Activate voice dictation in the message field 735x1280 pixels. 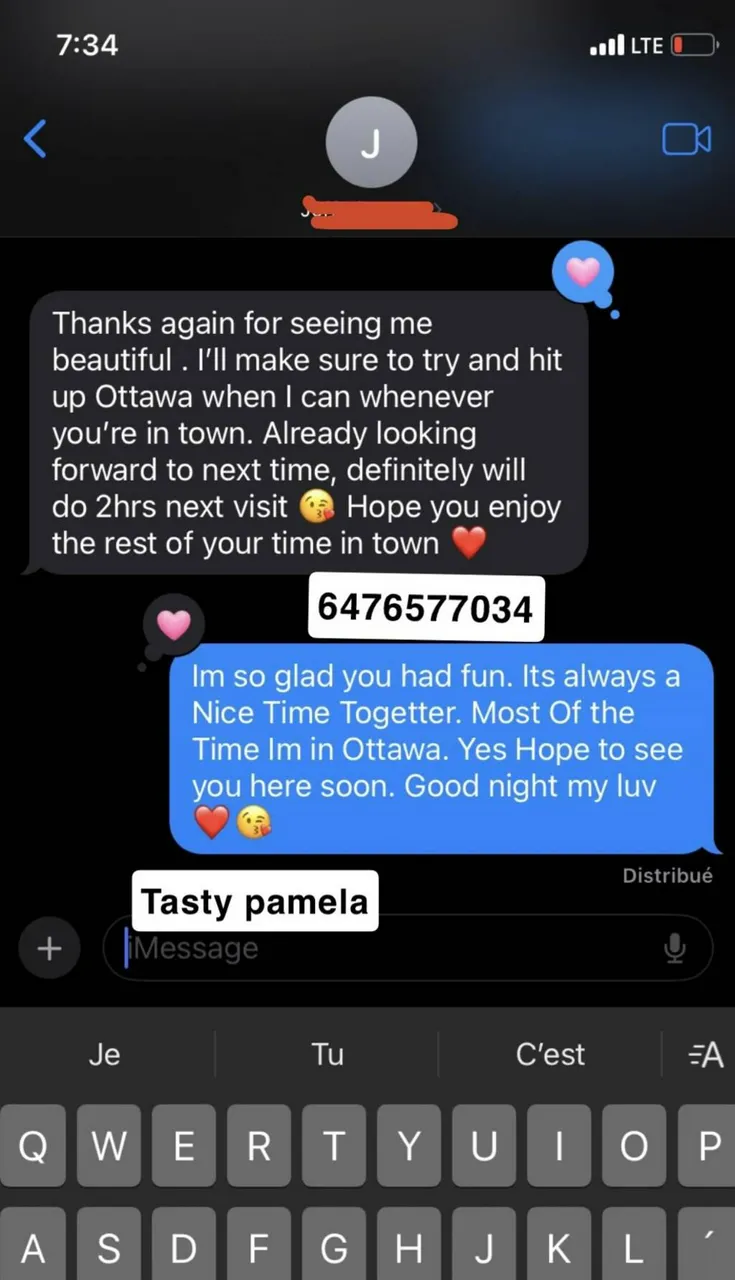tap(674, 948)
